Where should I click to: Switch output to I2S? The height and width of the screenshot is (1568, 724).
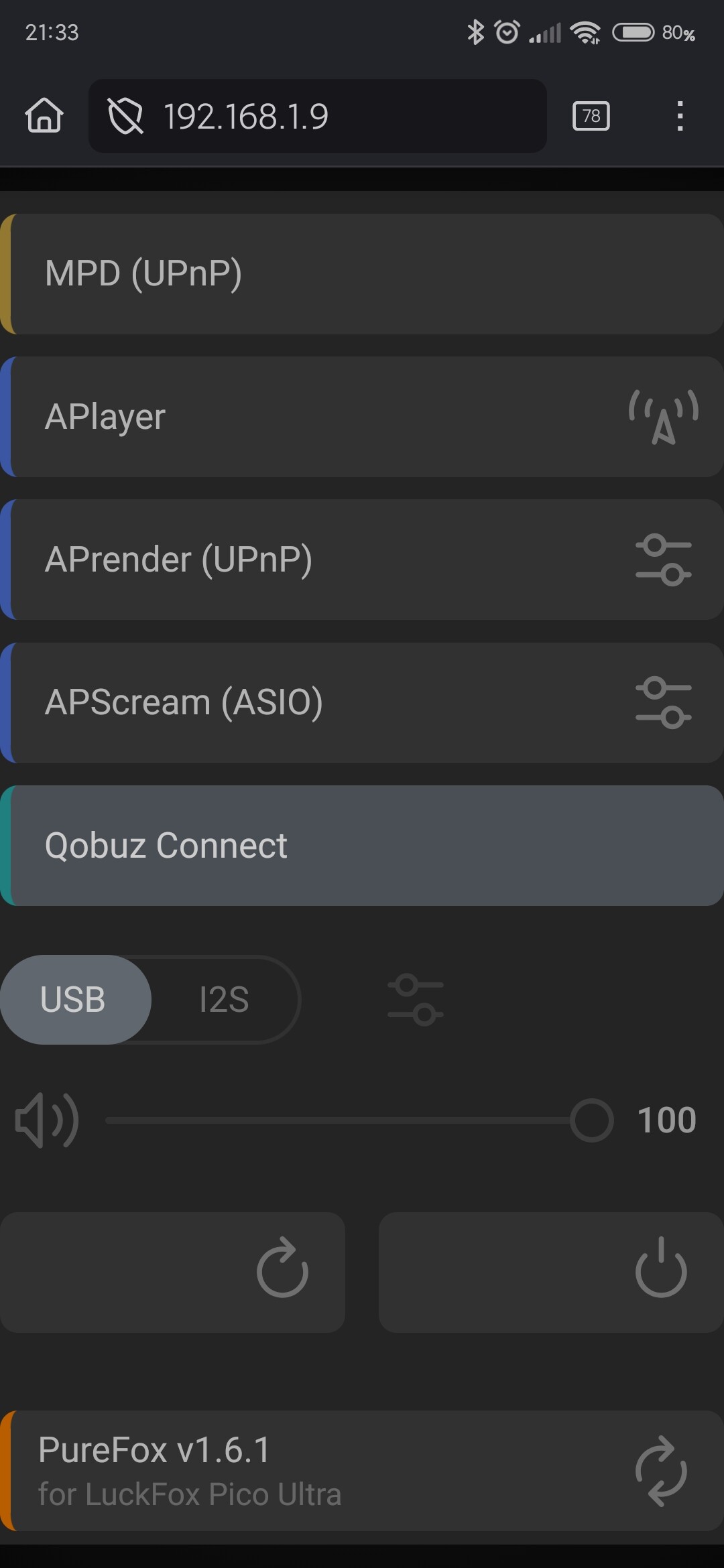pos(224,999)
